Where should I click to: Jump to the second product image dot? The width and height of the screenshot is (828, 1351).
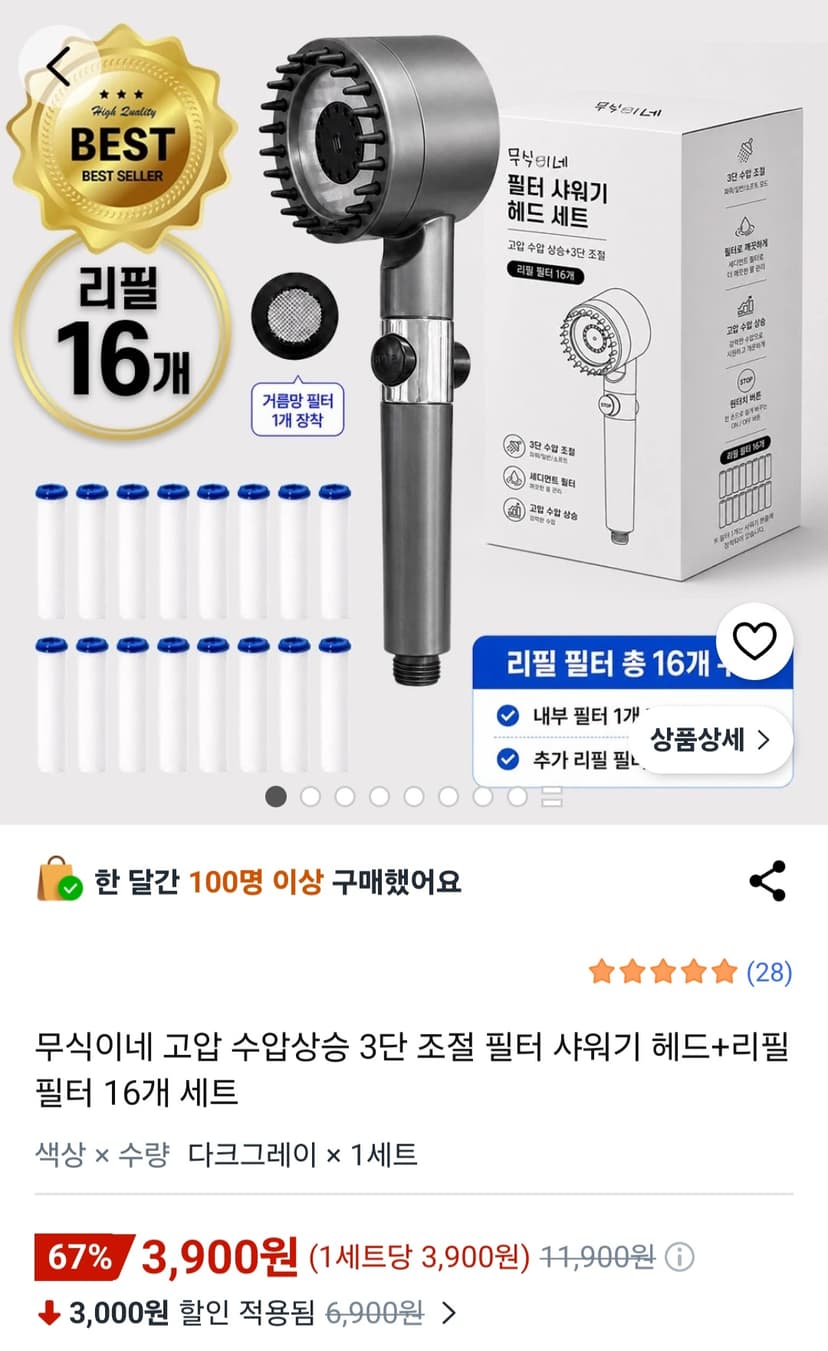pos(310,797)
